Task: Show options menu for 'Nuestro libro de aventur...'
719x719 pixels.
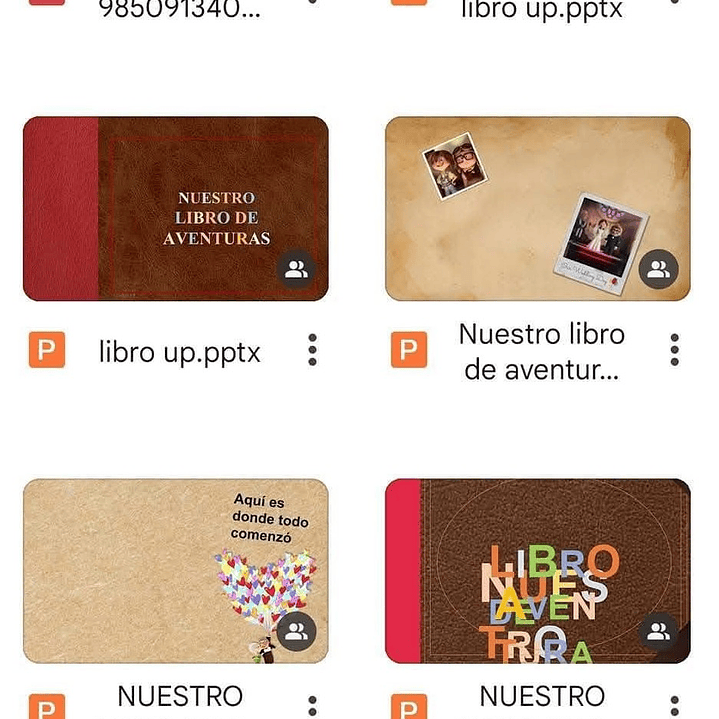Action: [674, 350]
